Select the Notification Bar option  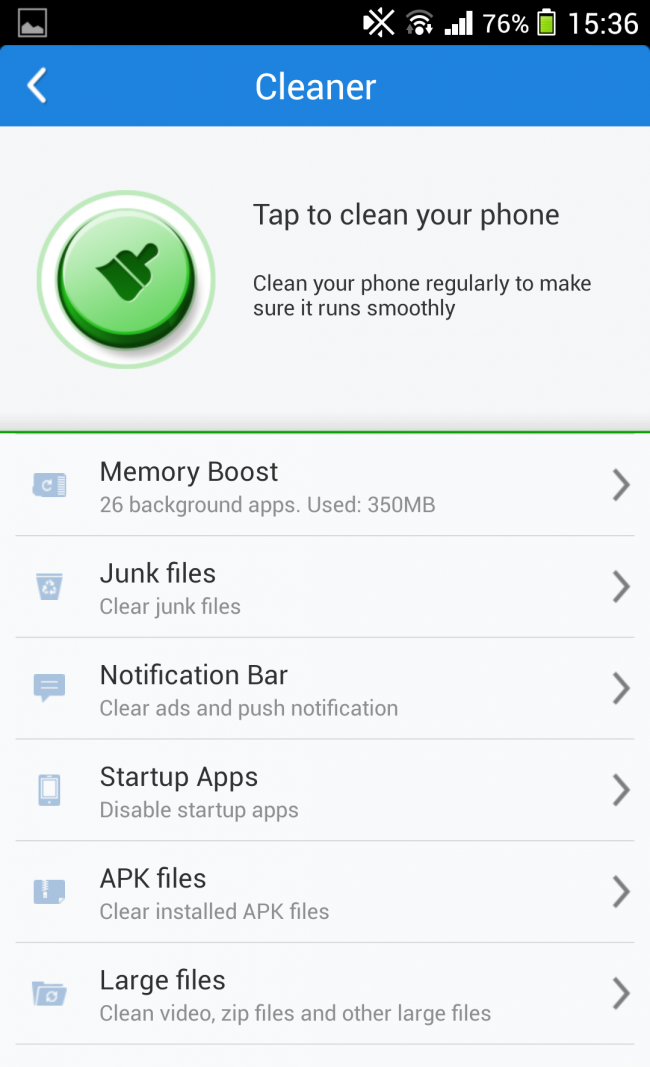325,690
